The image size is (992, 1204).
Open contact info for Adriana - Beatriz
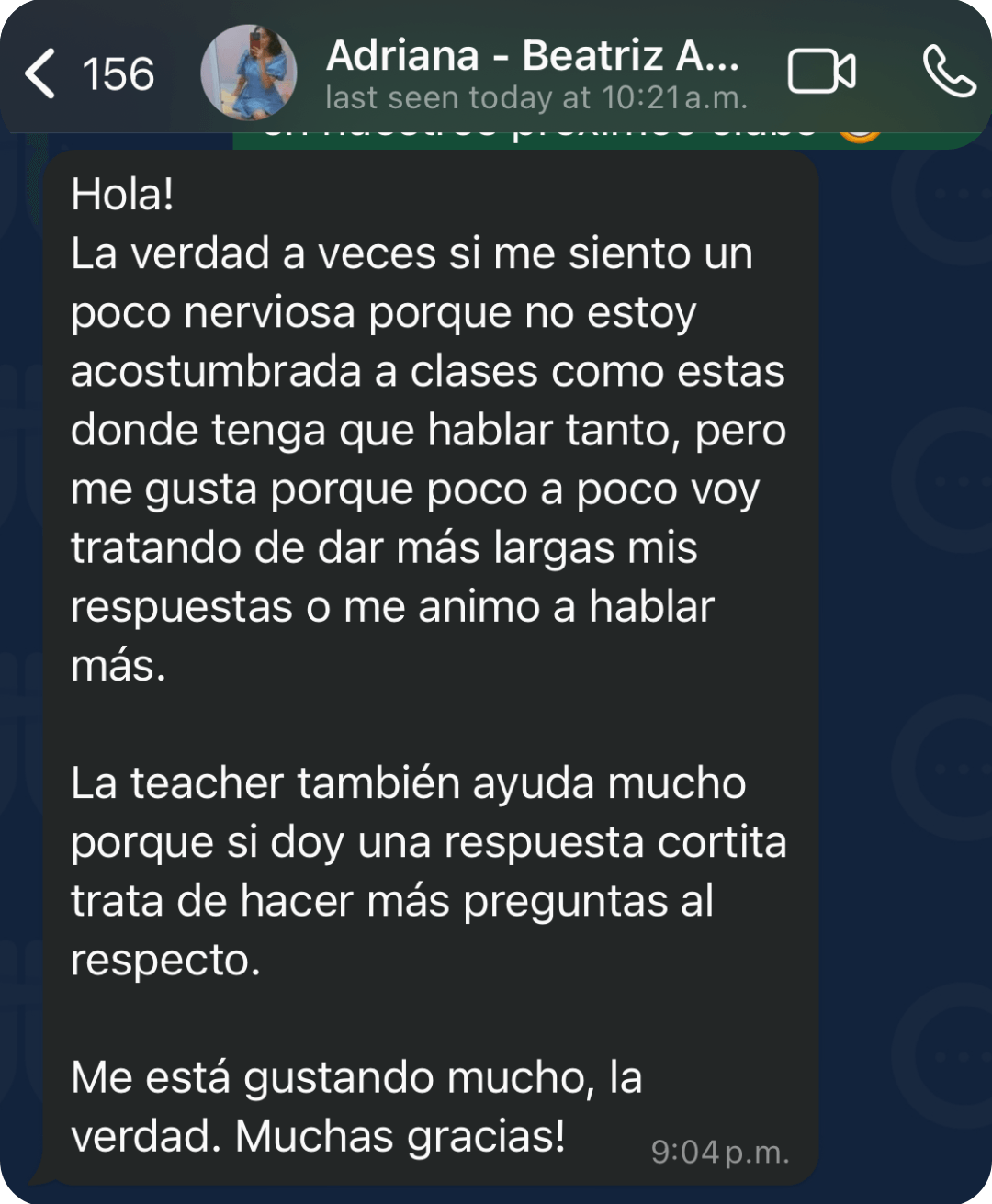tap(533, 73)
